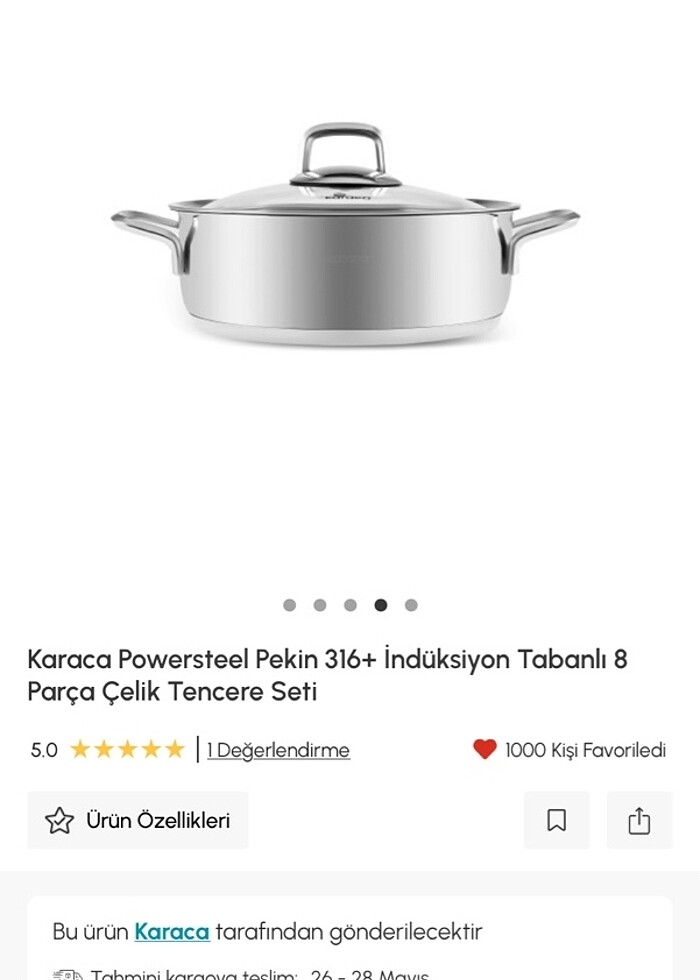Bookmark this Karaca cookware set
The width and height of the screenshot is (700, 980).
tap(556, 821)
